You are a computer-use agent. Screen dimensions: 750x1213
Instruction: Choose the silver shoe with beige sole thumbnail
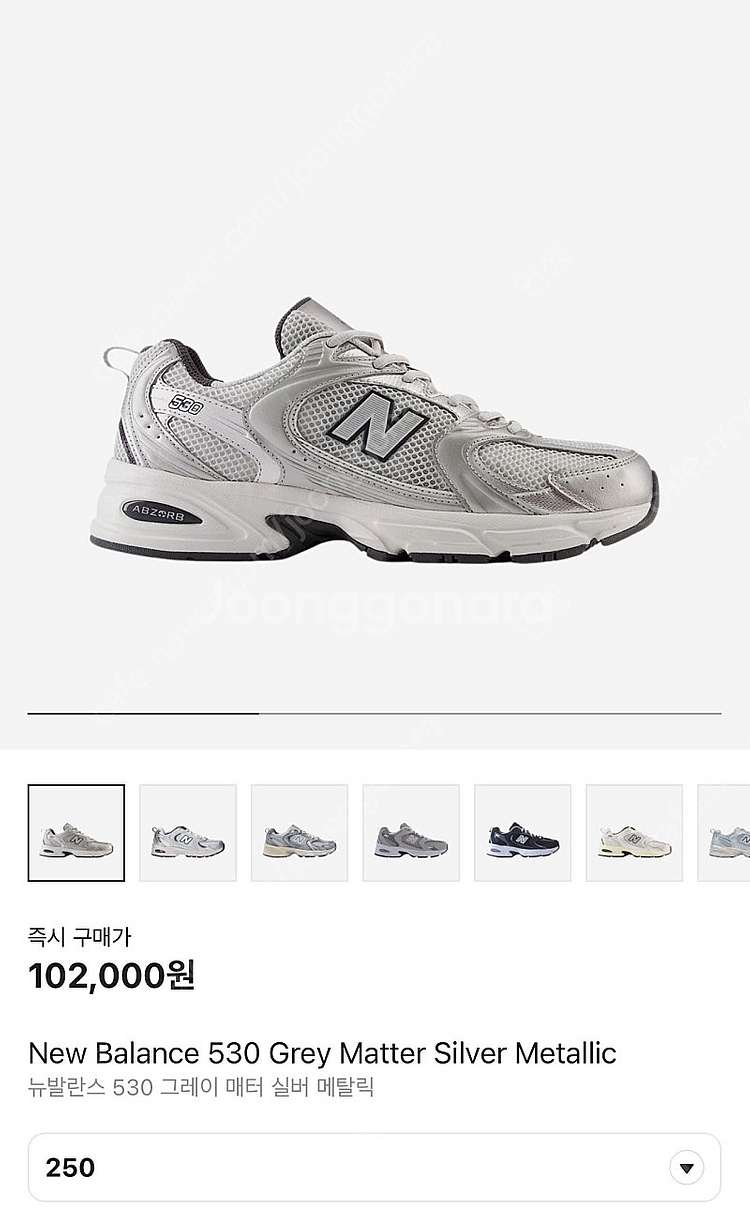[299, 833]
